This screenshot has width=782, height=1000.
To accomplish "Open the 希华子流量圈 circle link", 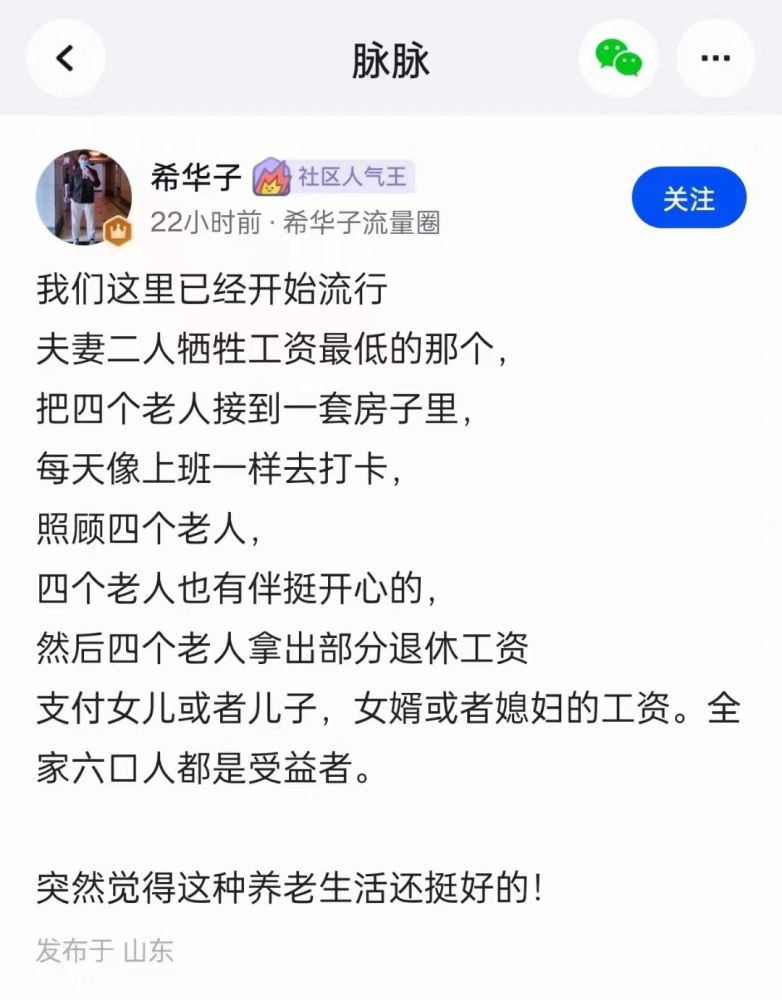I will (x=361, y=222).
